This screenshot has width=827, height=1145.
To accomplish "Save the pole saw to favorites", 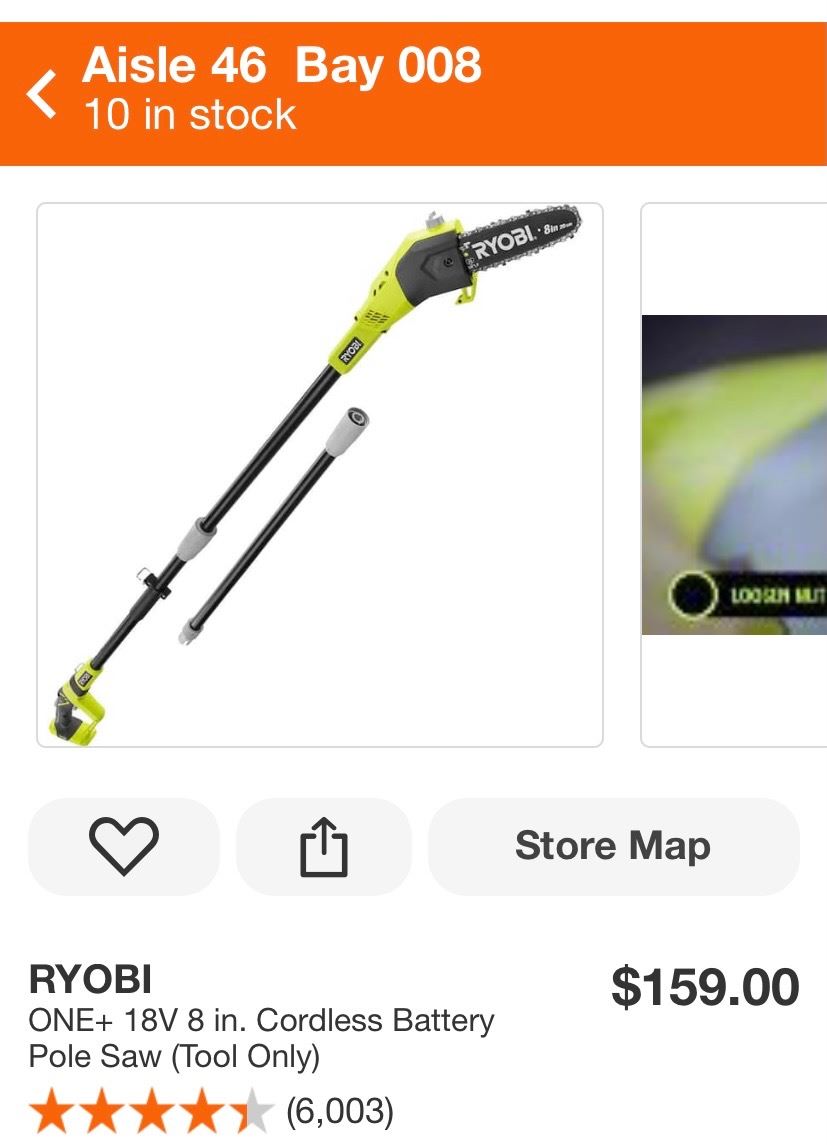I will (124, 846).
